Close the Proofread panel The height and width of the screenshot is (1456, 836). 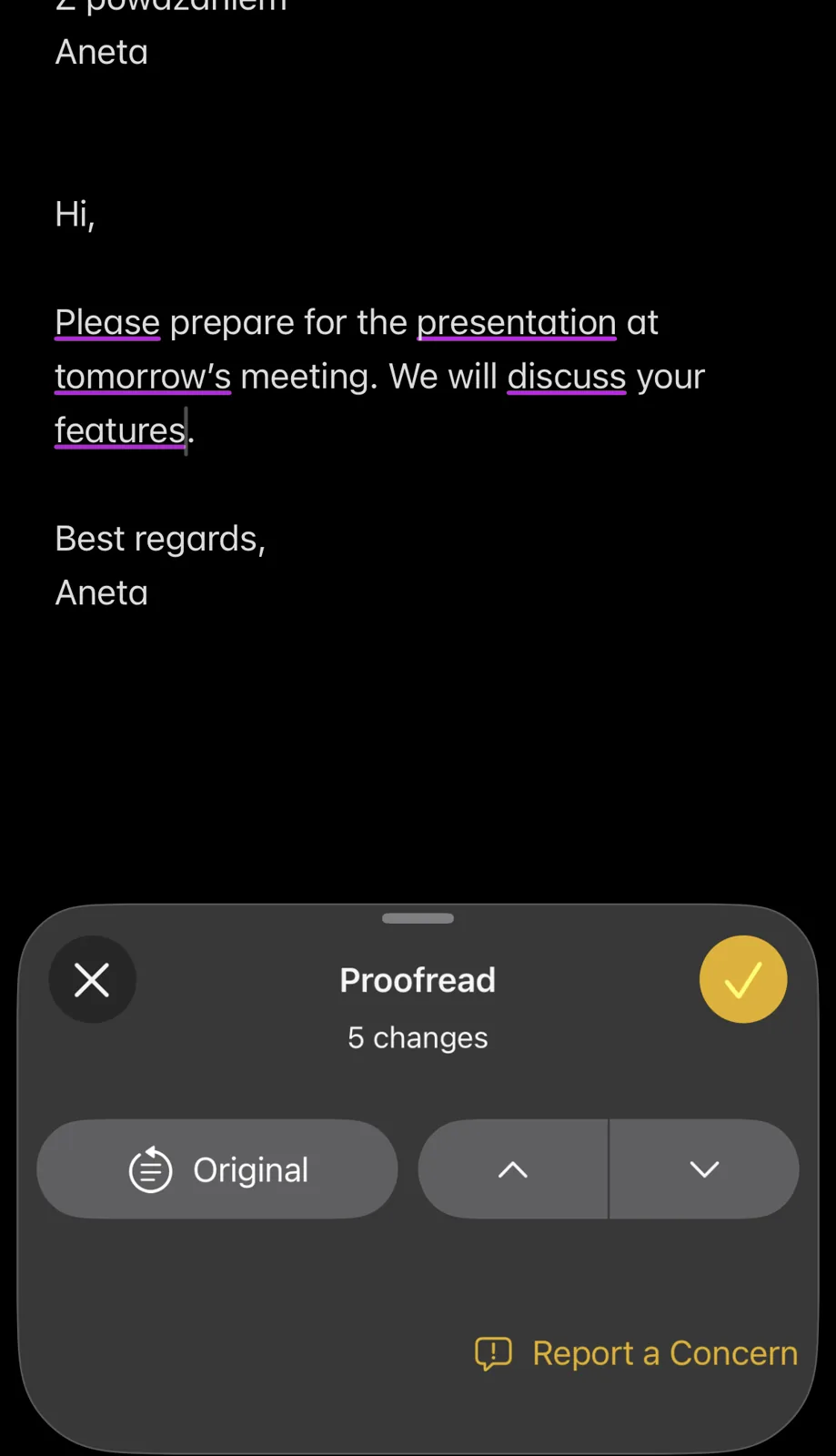click(92, 980)
